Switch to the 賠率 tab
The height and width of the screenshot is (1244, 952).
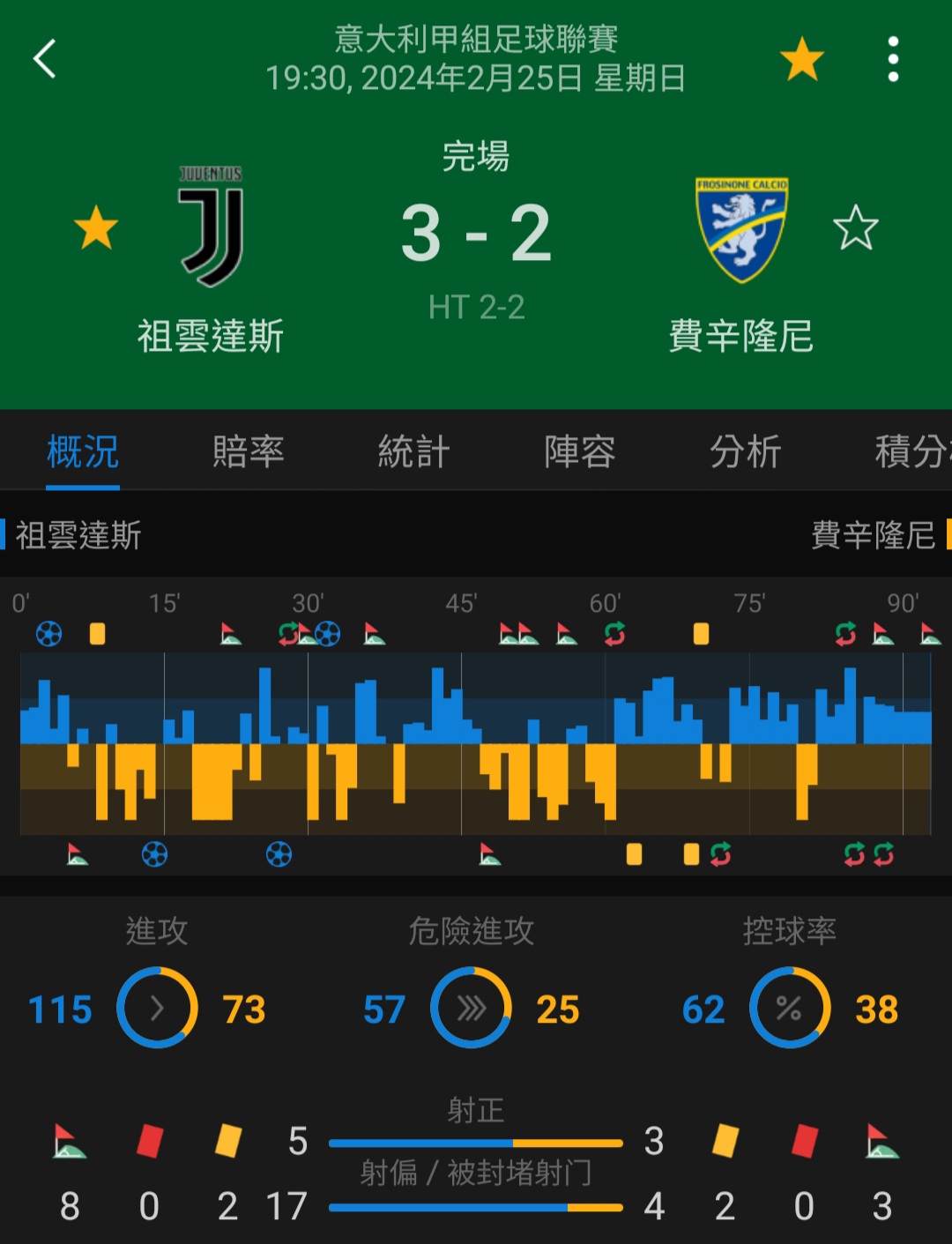pyautogui.click(x=248, y=452)
